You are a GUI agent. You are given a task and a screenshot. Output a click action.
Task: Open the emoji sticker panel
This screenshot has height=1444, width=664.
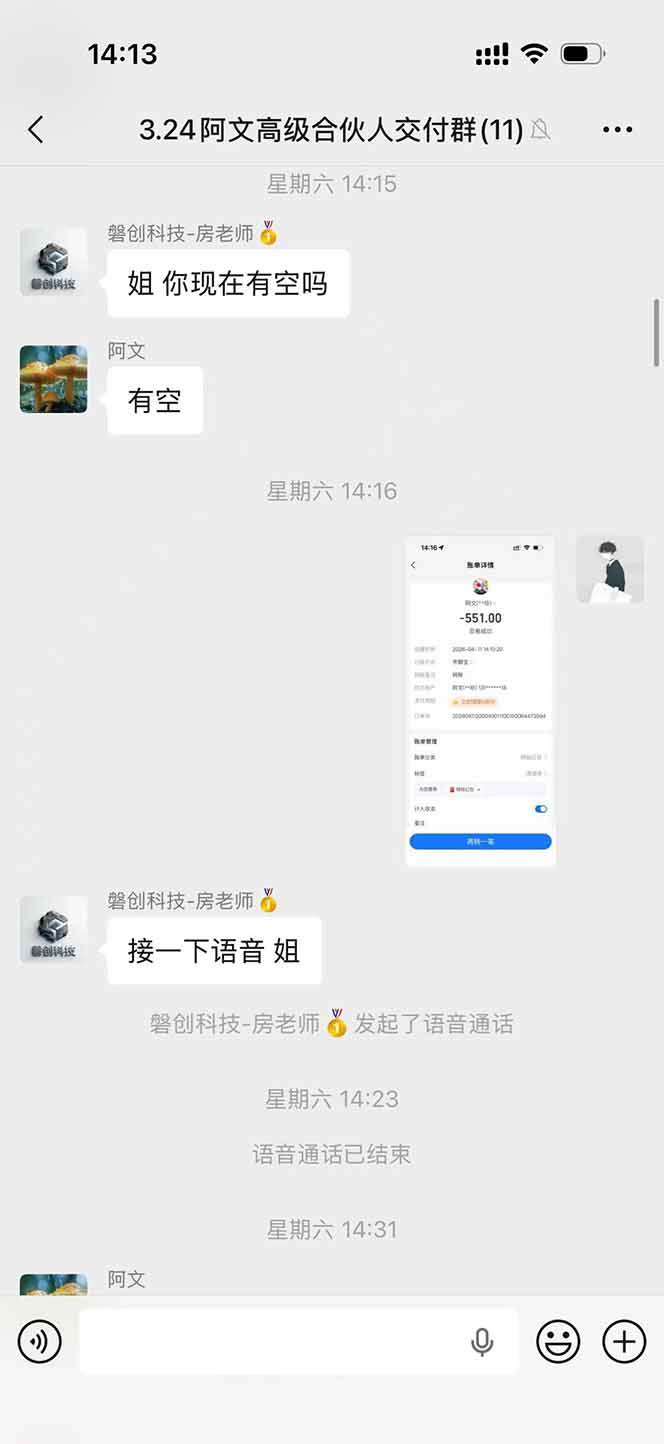point(558,1341)
